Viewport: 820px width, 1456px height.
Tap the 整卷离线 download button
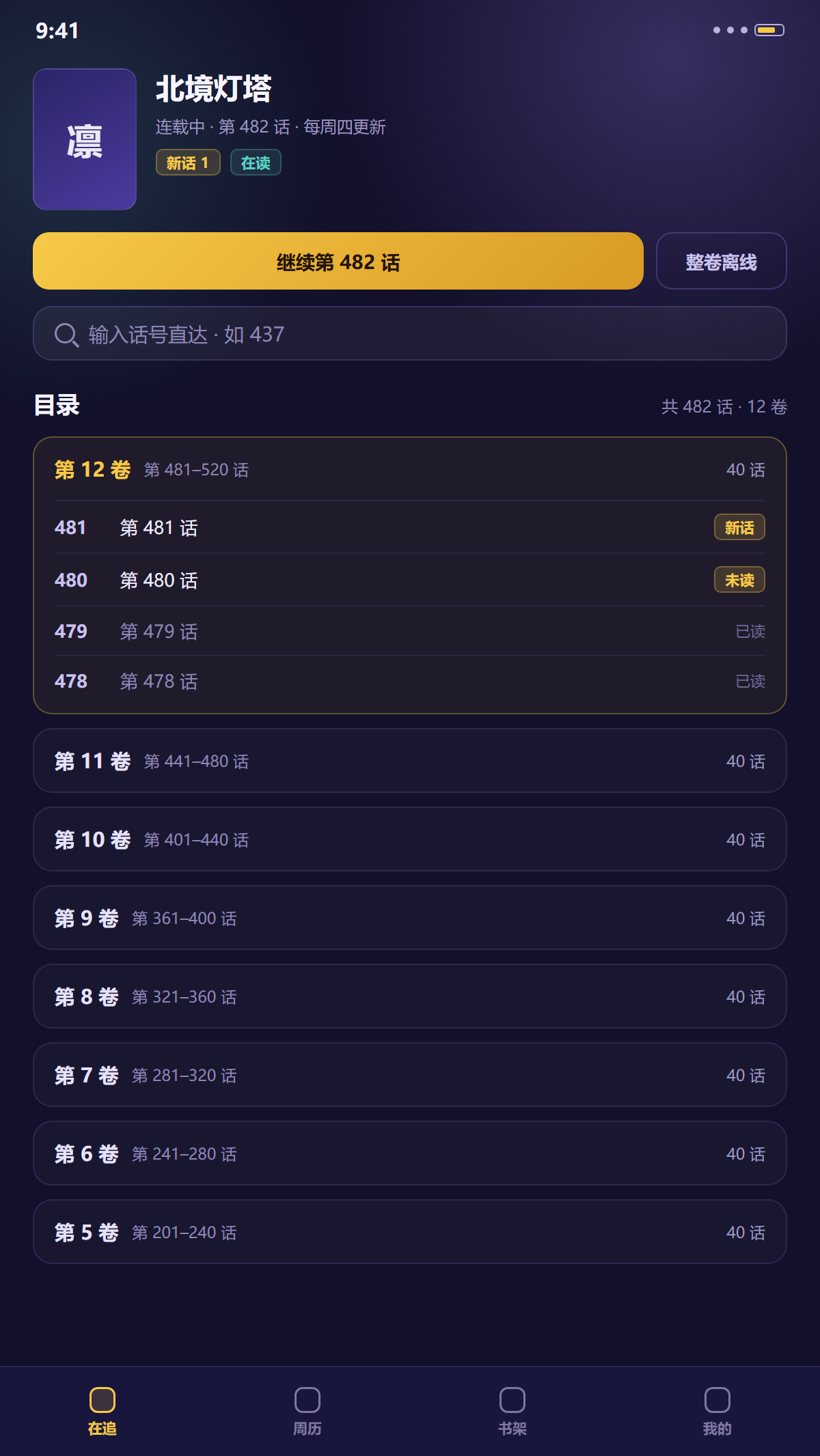click(x=722, y=261)
